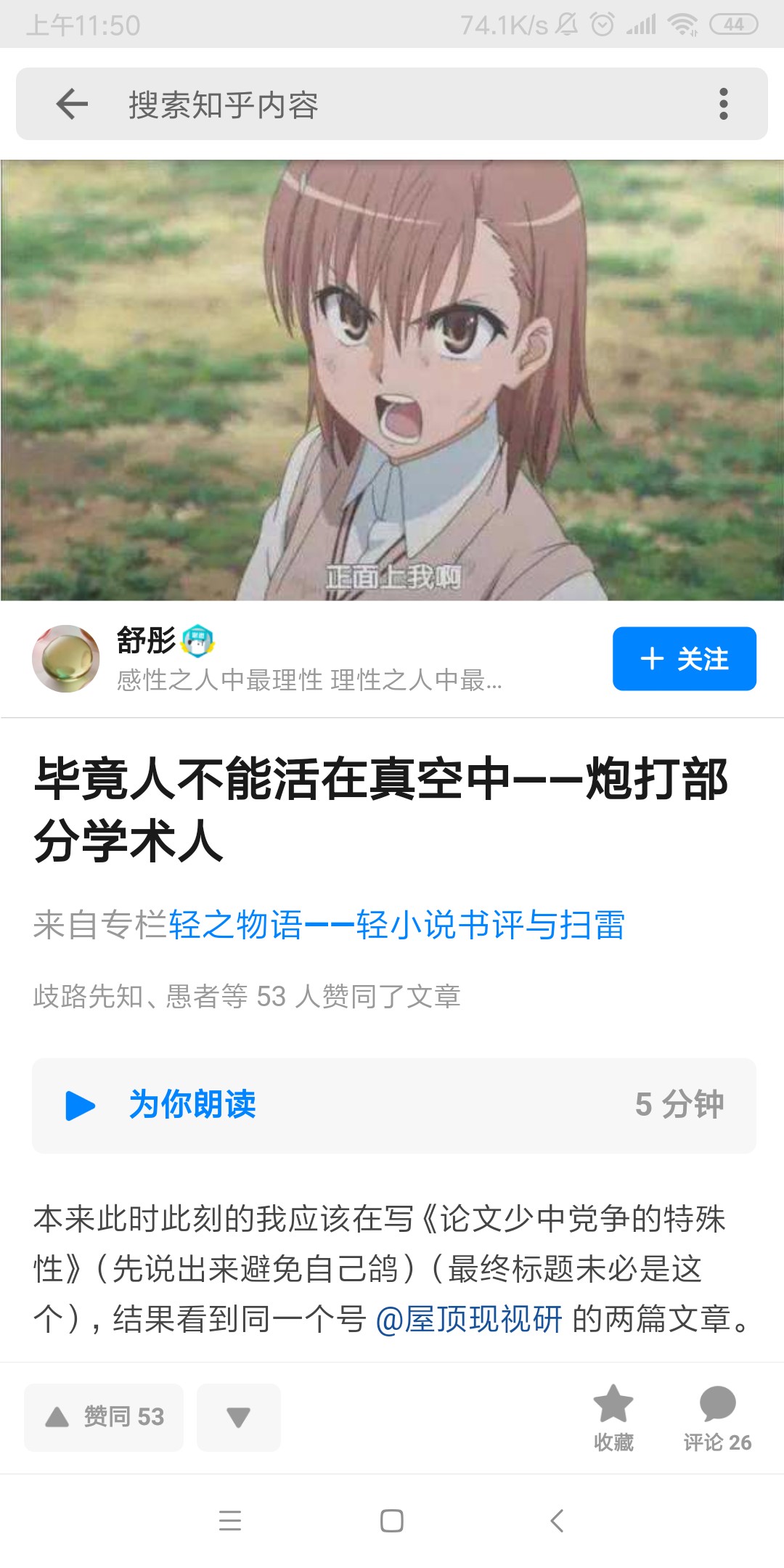Open the 评论 26 comments
The height and width of the screenshot is (1568, 784).
click(x=717, y=1416)
